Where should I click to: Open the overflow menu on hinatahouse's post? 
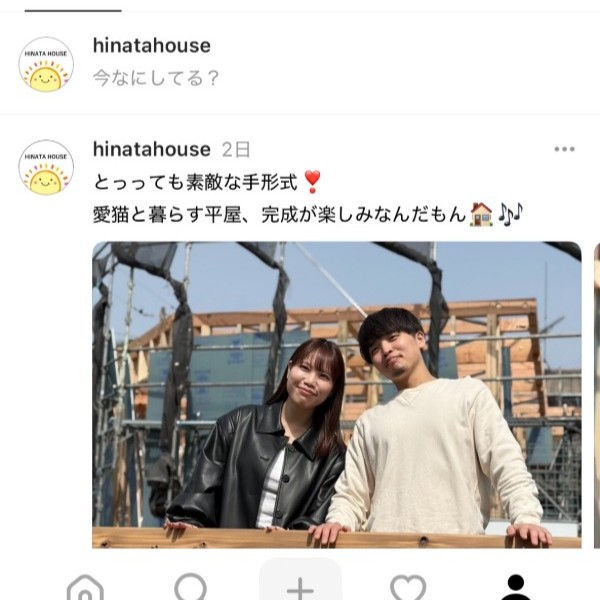[x=564, y=149]
